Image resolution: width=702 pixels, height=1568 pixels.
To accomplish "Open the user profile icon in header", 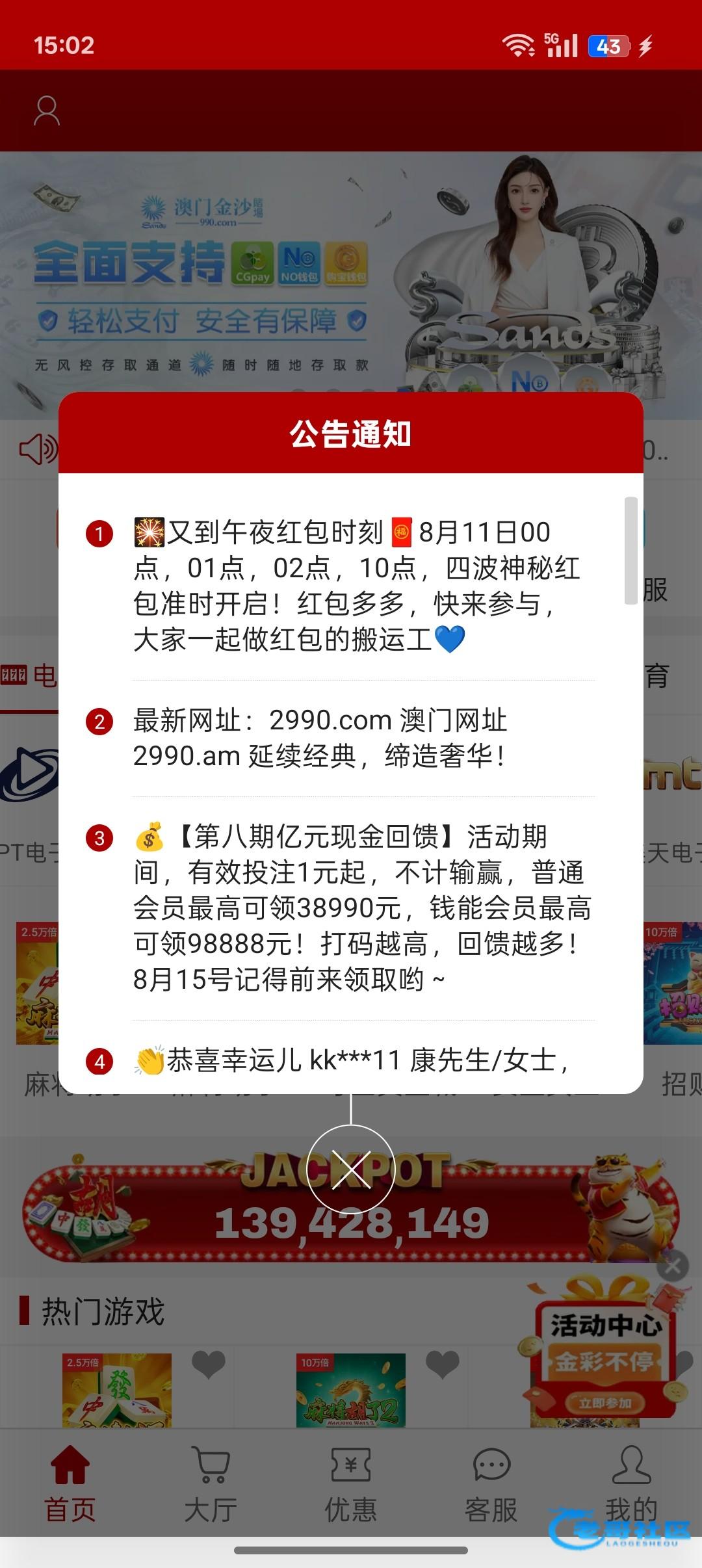I will pyautogui.click(x=47, y=111).
